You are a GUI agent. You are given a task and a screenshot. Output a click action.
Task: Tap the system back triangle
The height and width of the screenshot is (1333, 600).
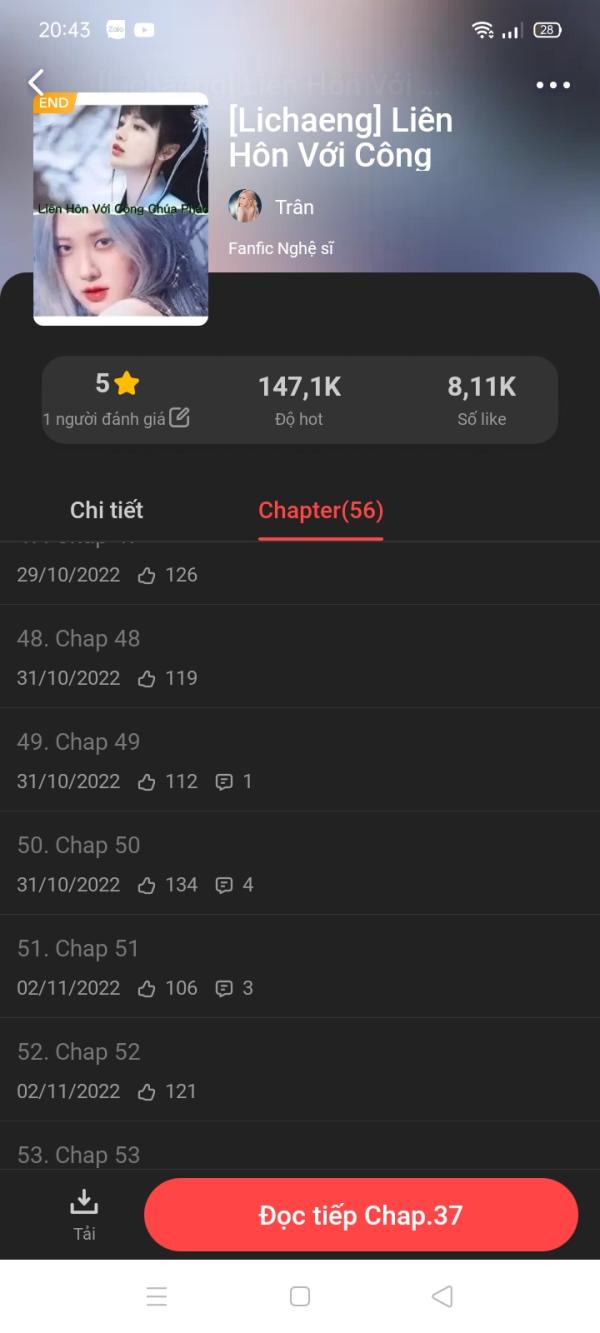coord(442,1296)
